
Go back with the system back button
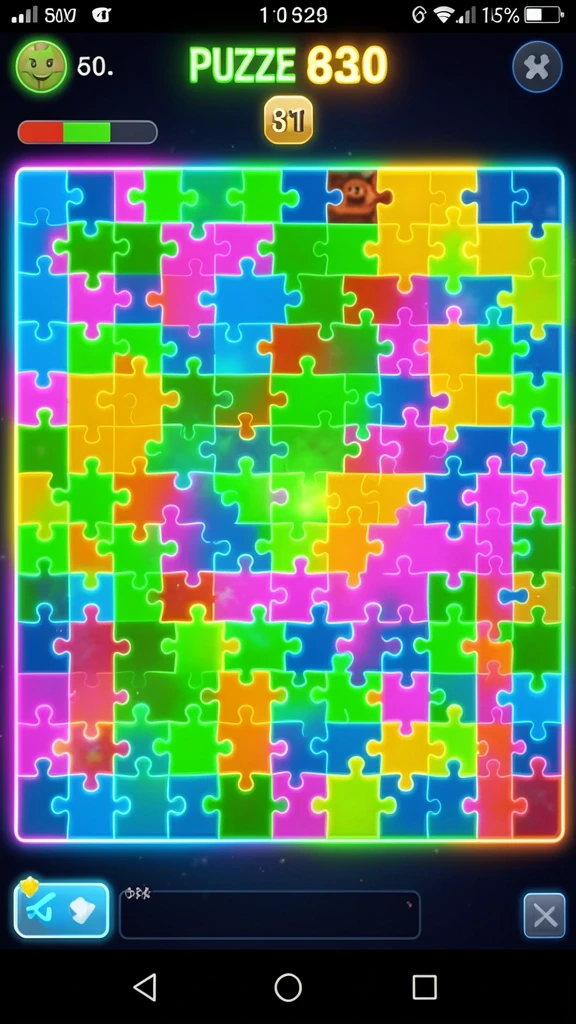tap(145, 987)
